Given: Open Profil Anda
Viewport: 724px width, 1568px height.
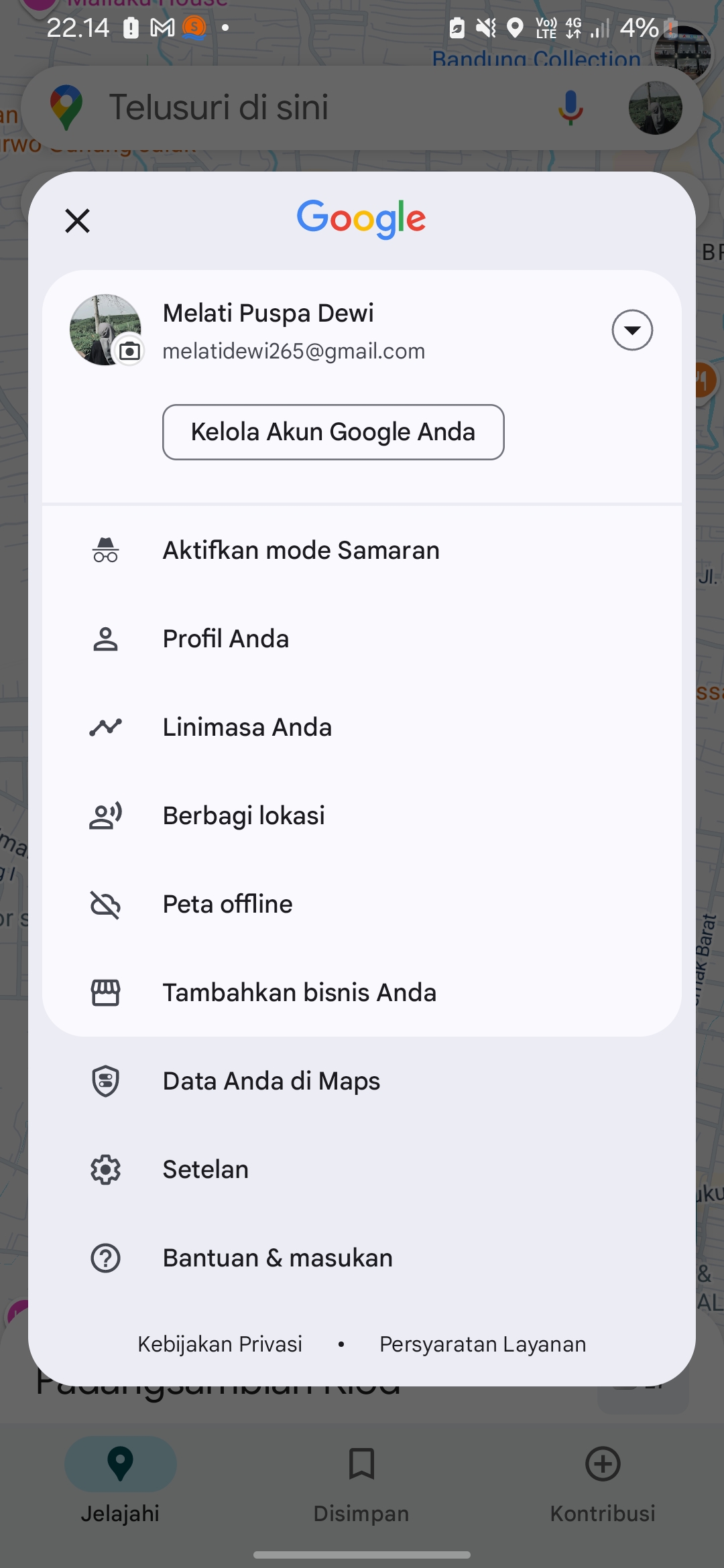Looking at the screenshot, I should pyautogui.click(x=362, y=639).
